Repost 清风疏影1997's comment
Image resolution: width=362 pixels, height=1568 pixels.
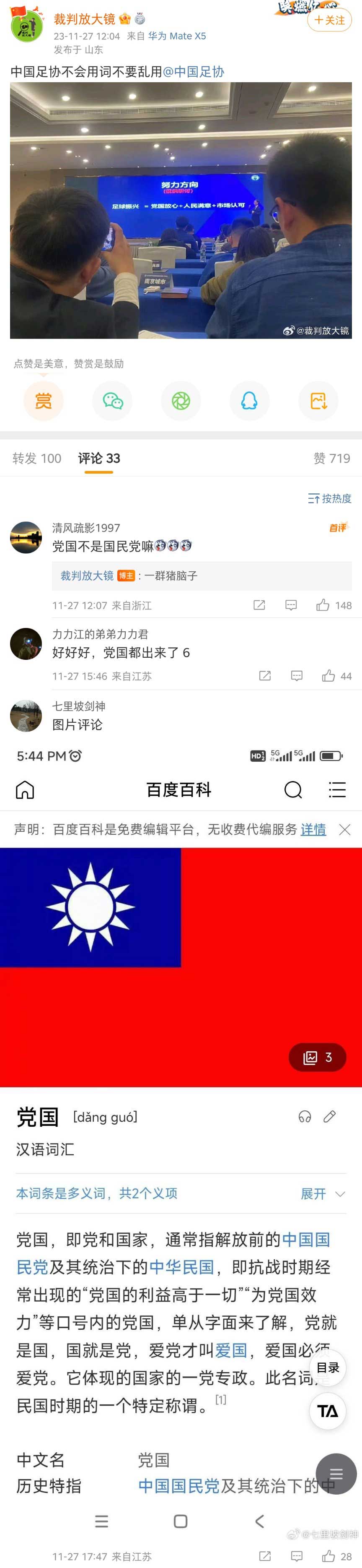(259, 605)
